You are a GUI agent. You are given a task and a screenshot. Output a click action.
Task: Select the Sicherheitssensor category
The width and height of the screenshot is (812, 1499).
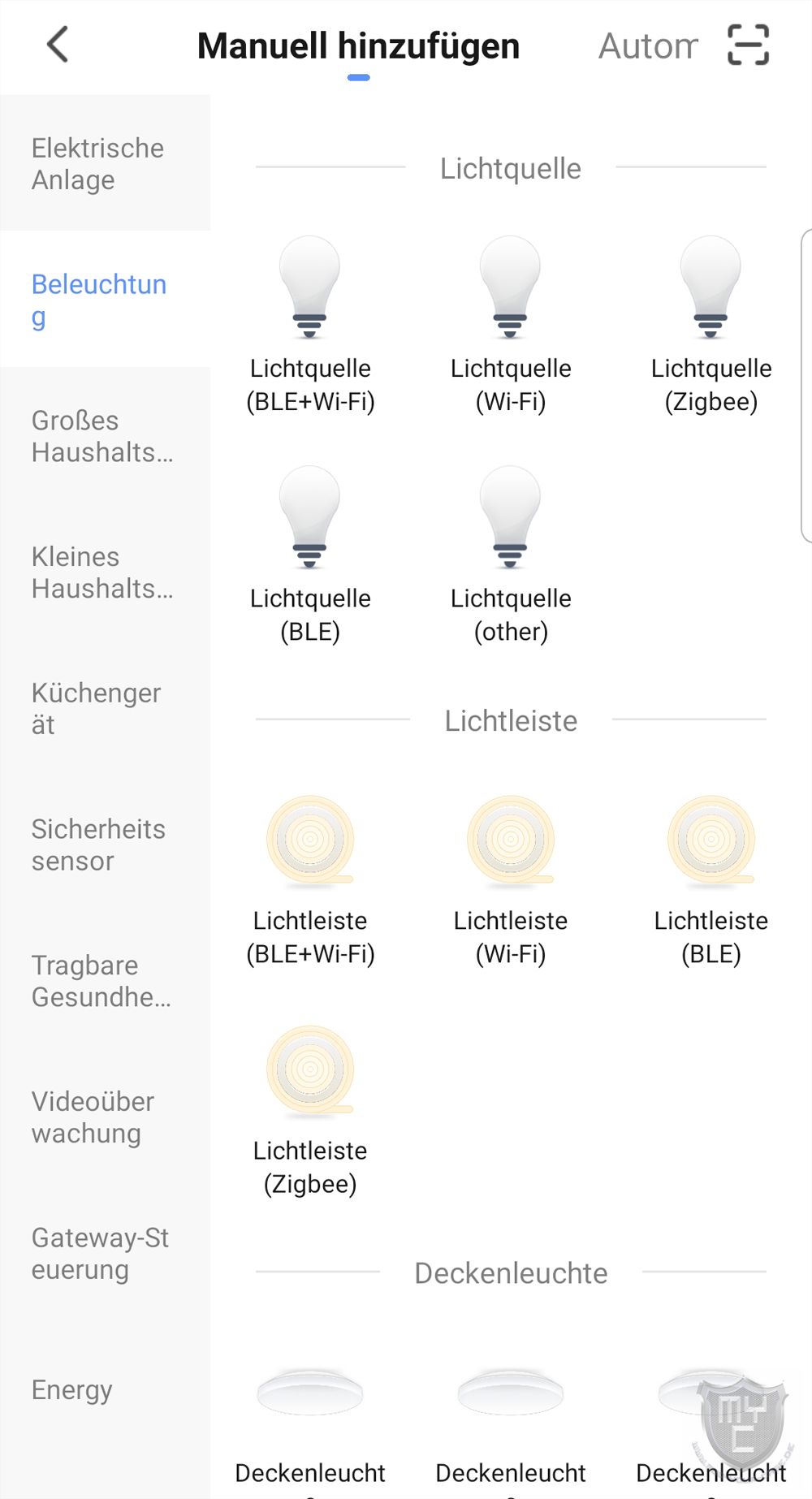coord(105,845)
